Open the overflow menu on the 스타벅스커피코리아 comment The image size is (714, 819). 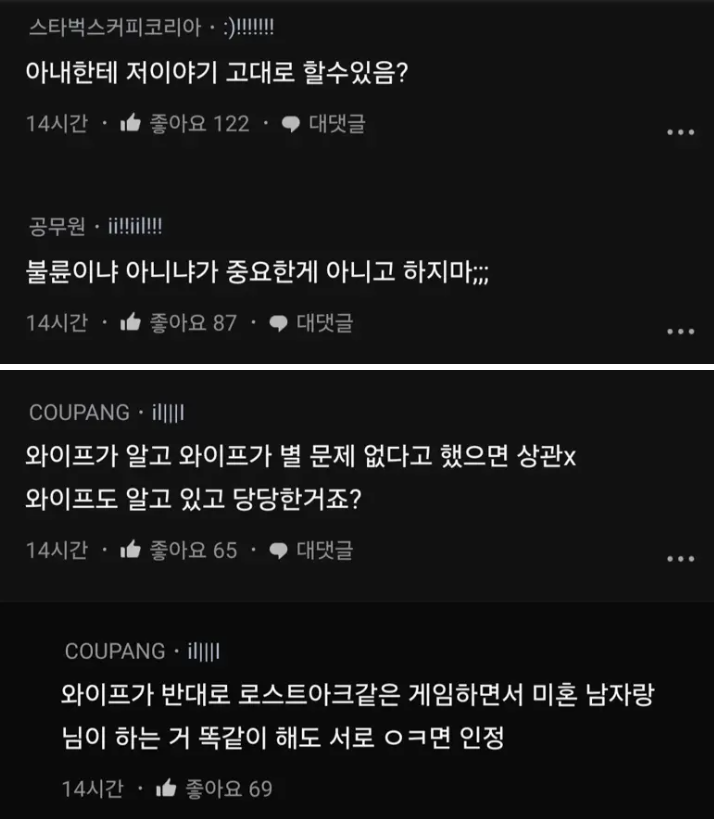click(x=680, y=132)
